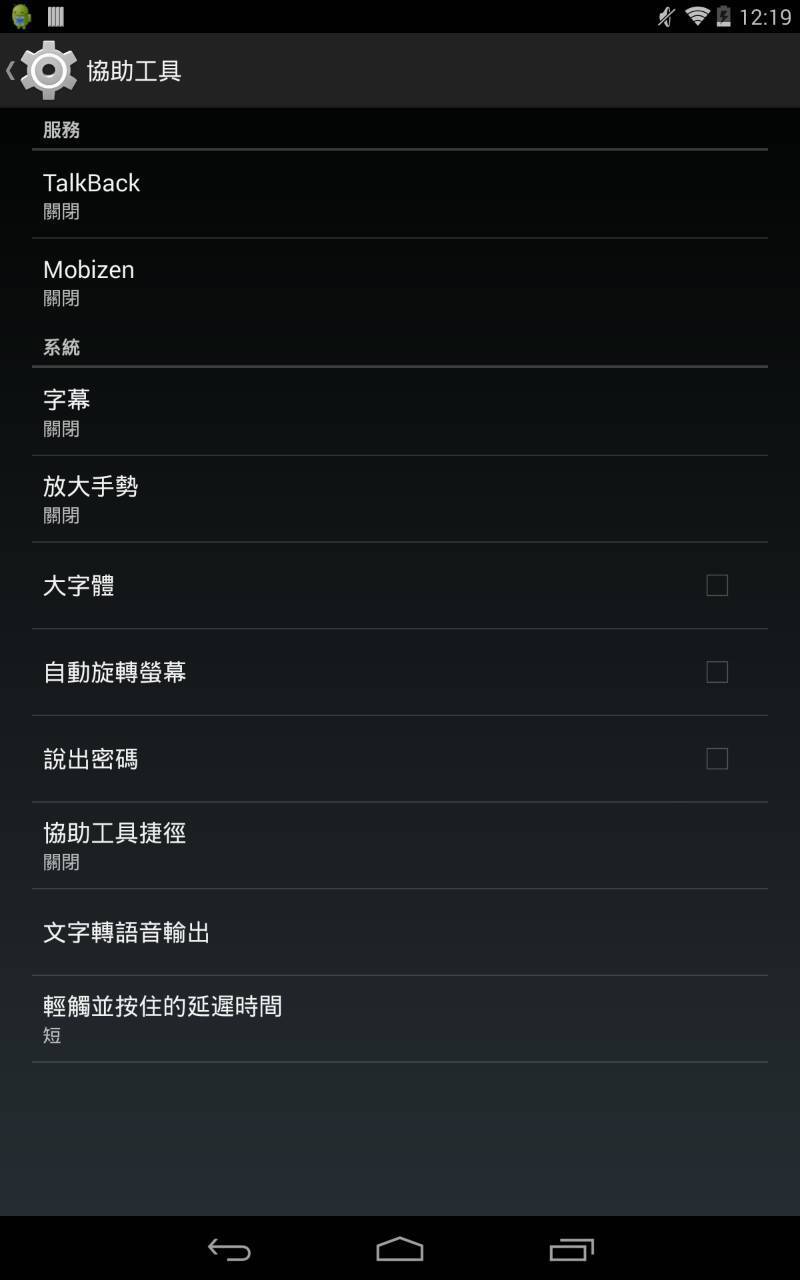Select 輕觸並按住的延遲時間 option
Viewport: 800px width, 1280px height.
coord(400,1018)
